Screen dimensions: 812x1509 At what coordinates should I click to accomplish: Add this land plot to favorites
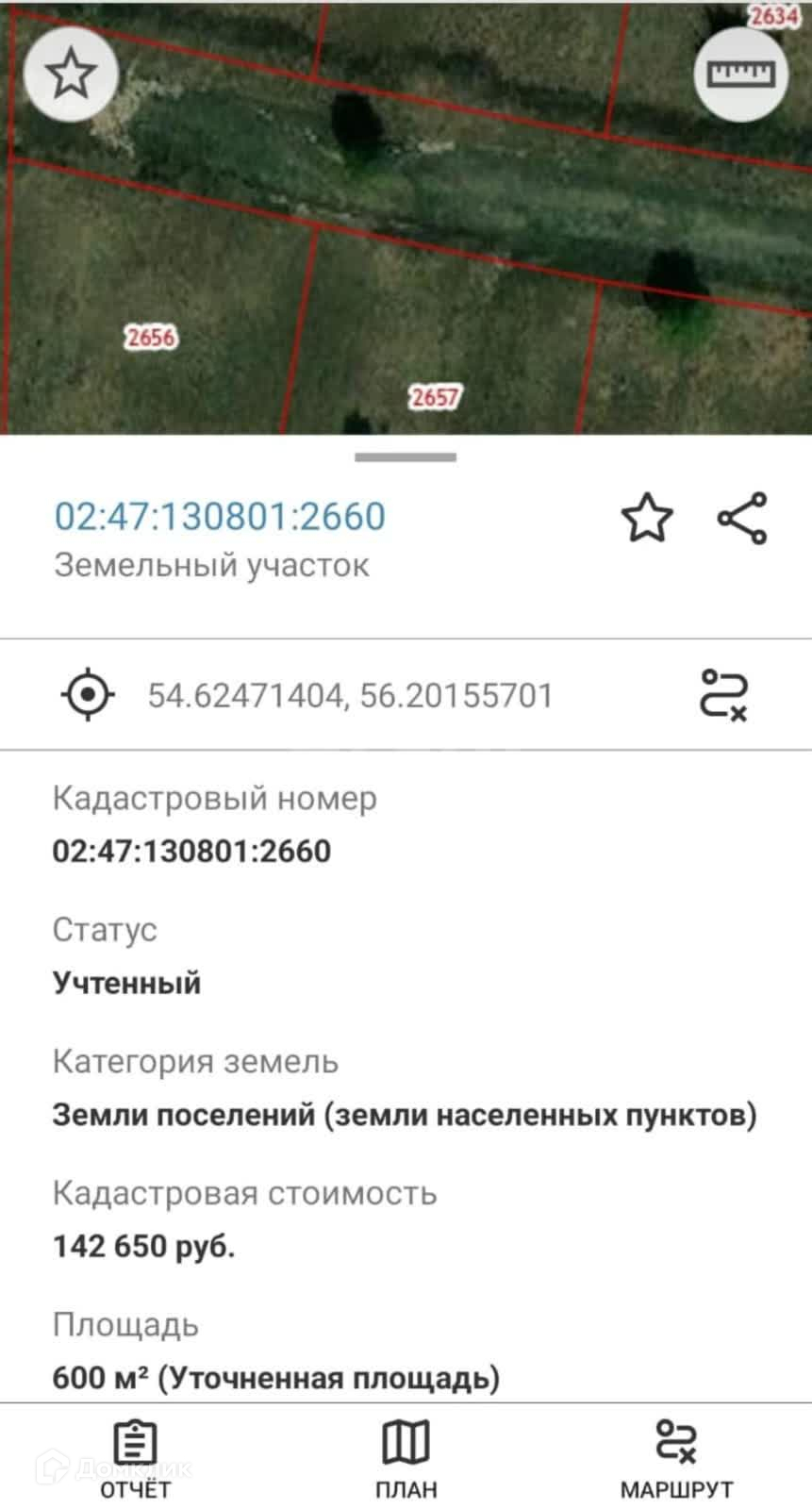647,518
